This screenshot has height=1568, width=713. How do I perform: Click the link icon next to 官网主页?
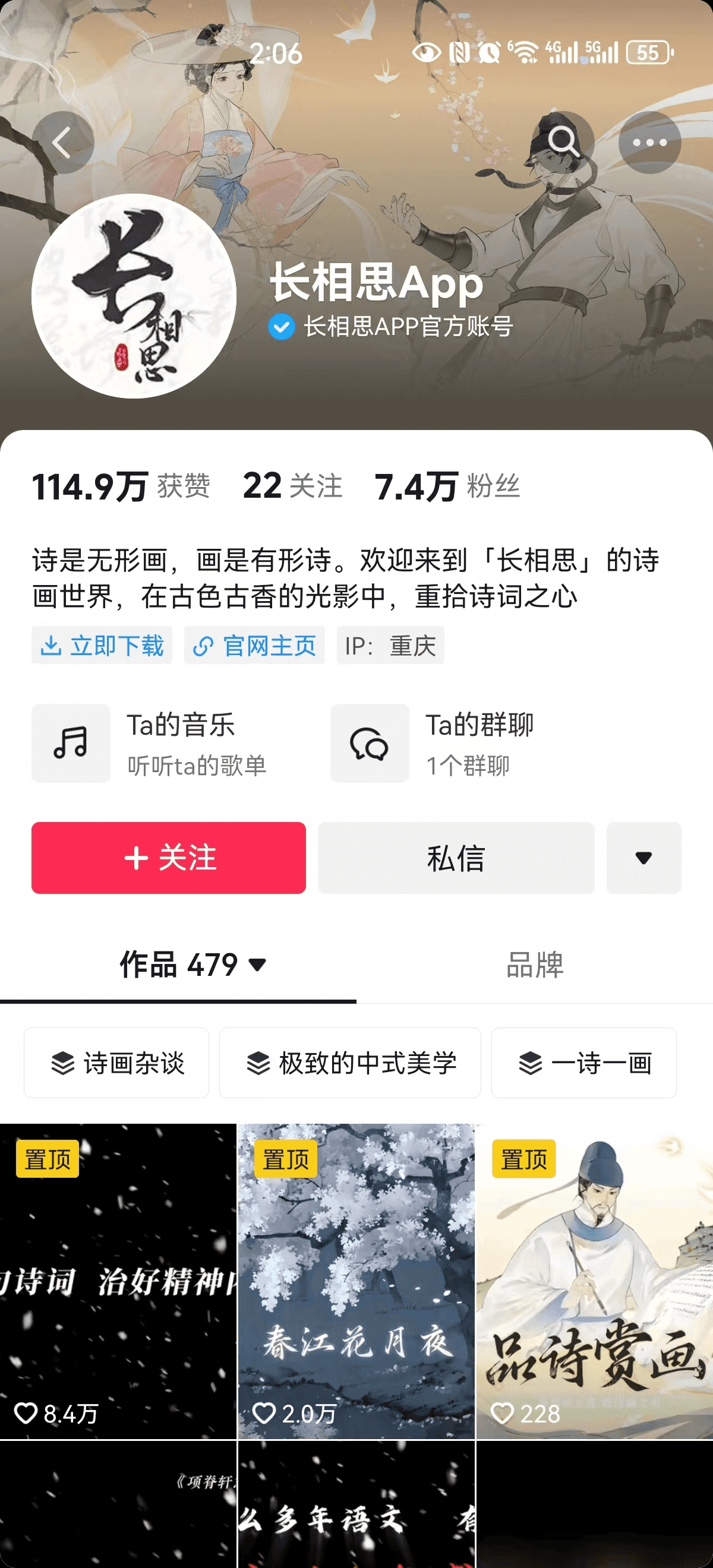pos(203,646)
